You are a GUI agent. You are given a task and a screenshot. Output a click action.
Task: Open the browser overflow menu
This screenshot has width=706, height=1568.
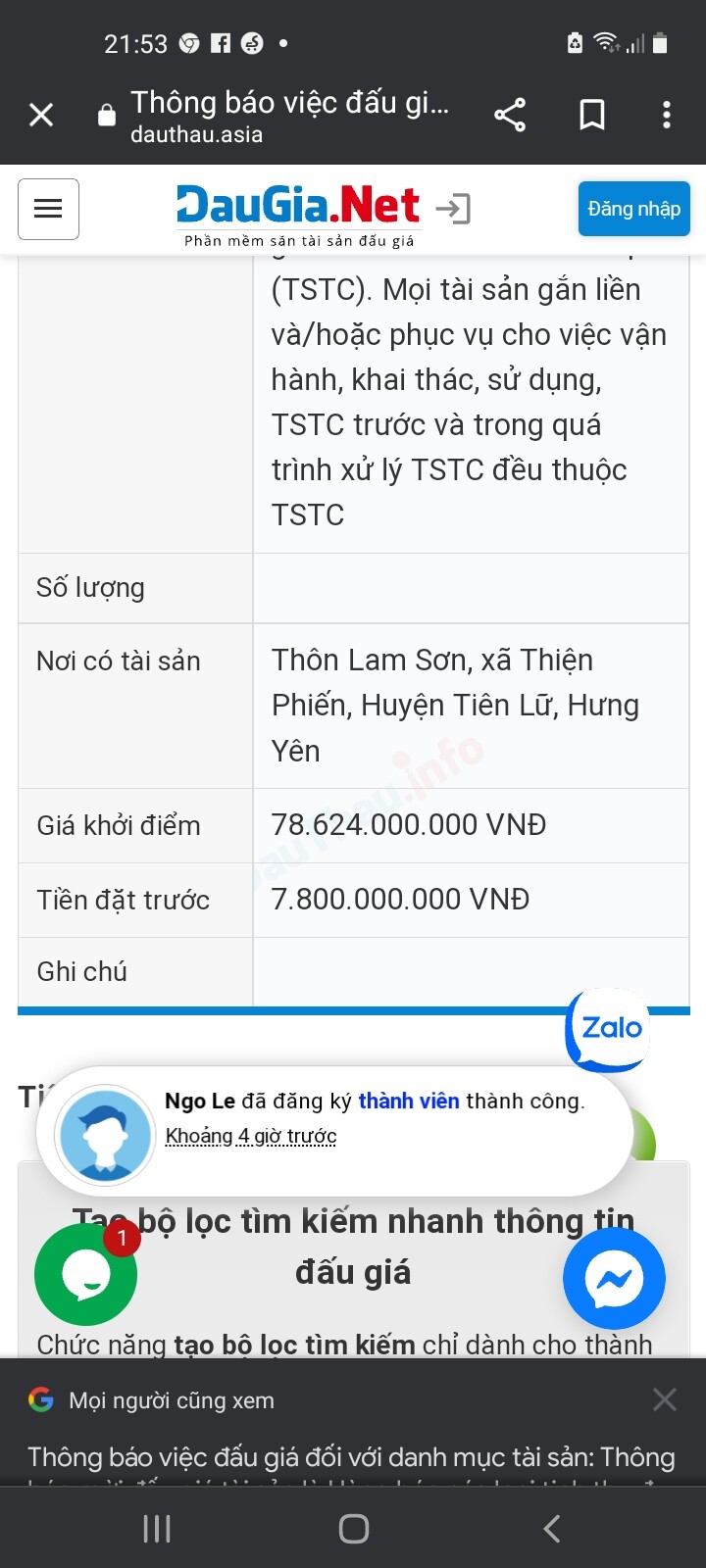667,116
